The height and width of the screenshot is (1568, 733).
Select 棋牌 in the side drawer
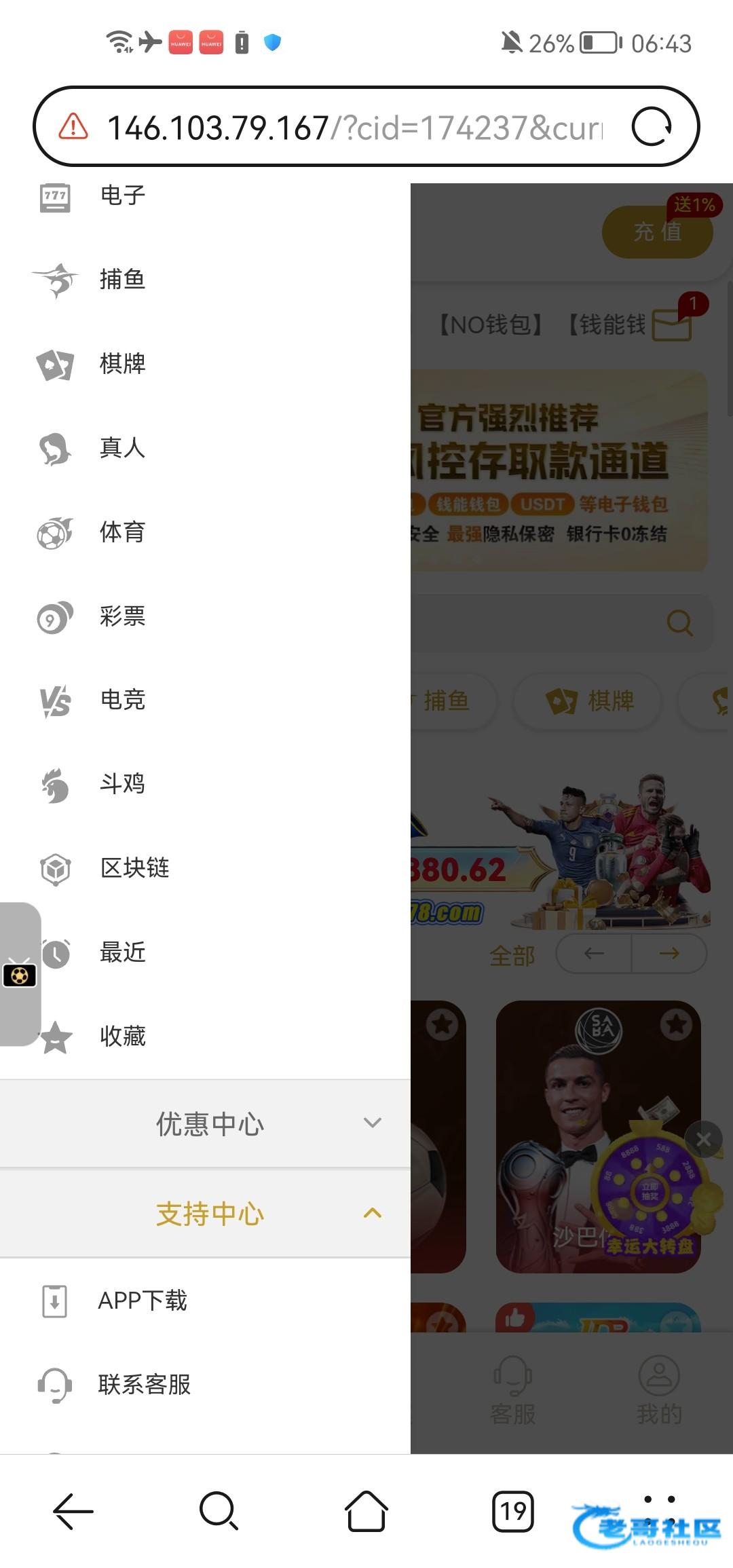coord(122,364)
